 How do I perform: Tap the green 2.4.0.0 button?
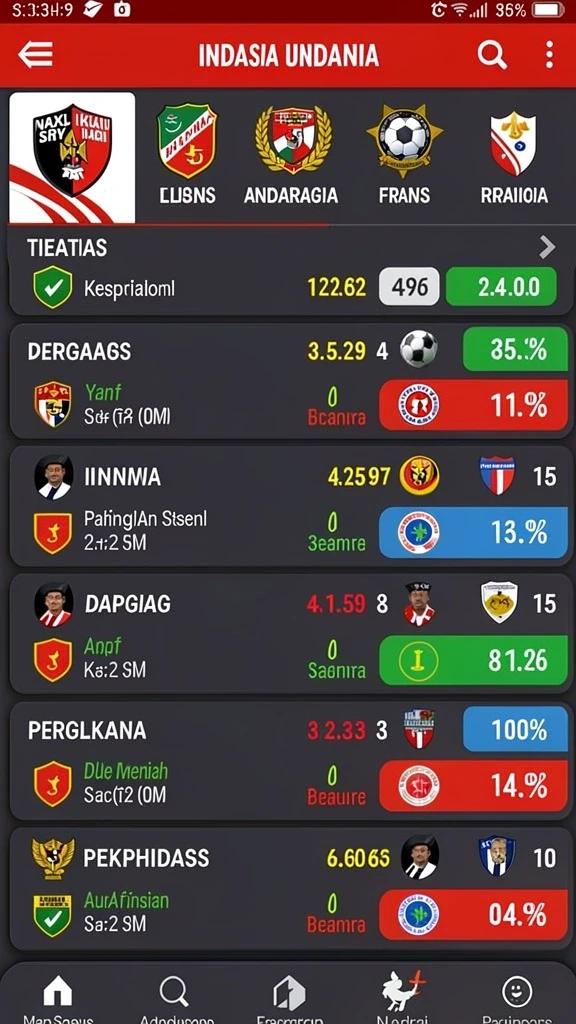click(502, 287)
